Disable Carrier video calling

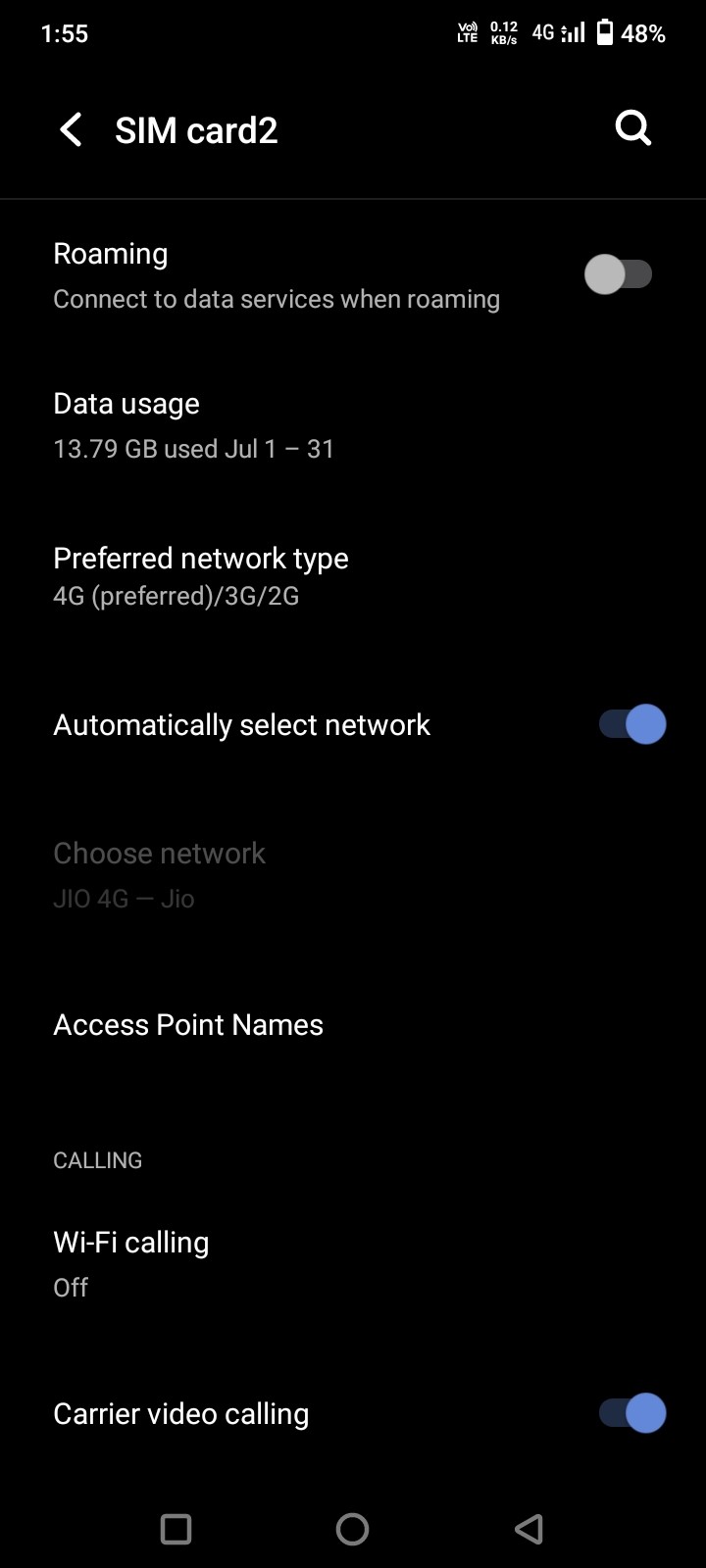(632, 1413)
